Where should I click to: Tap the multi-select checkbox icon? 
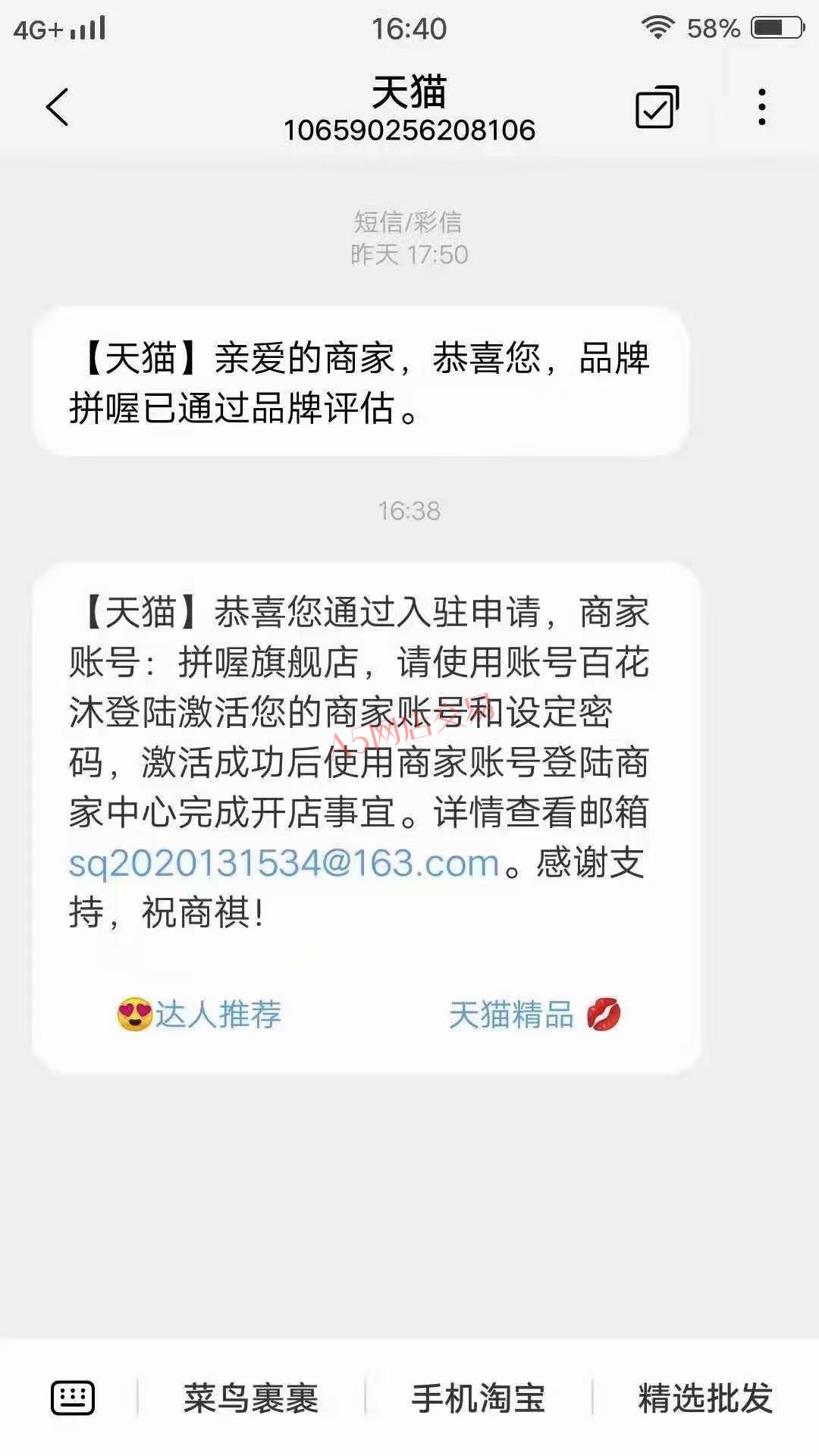tap(657, 107)
